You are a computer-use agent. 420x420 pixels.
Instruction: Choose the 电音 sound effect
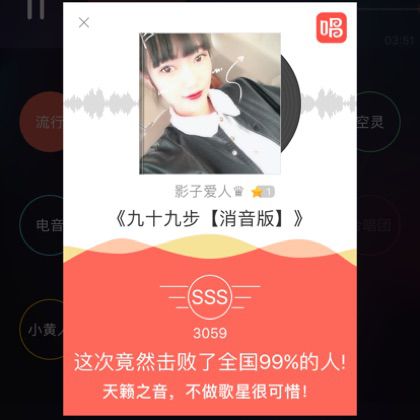coord(41,225)
